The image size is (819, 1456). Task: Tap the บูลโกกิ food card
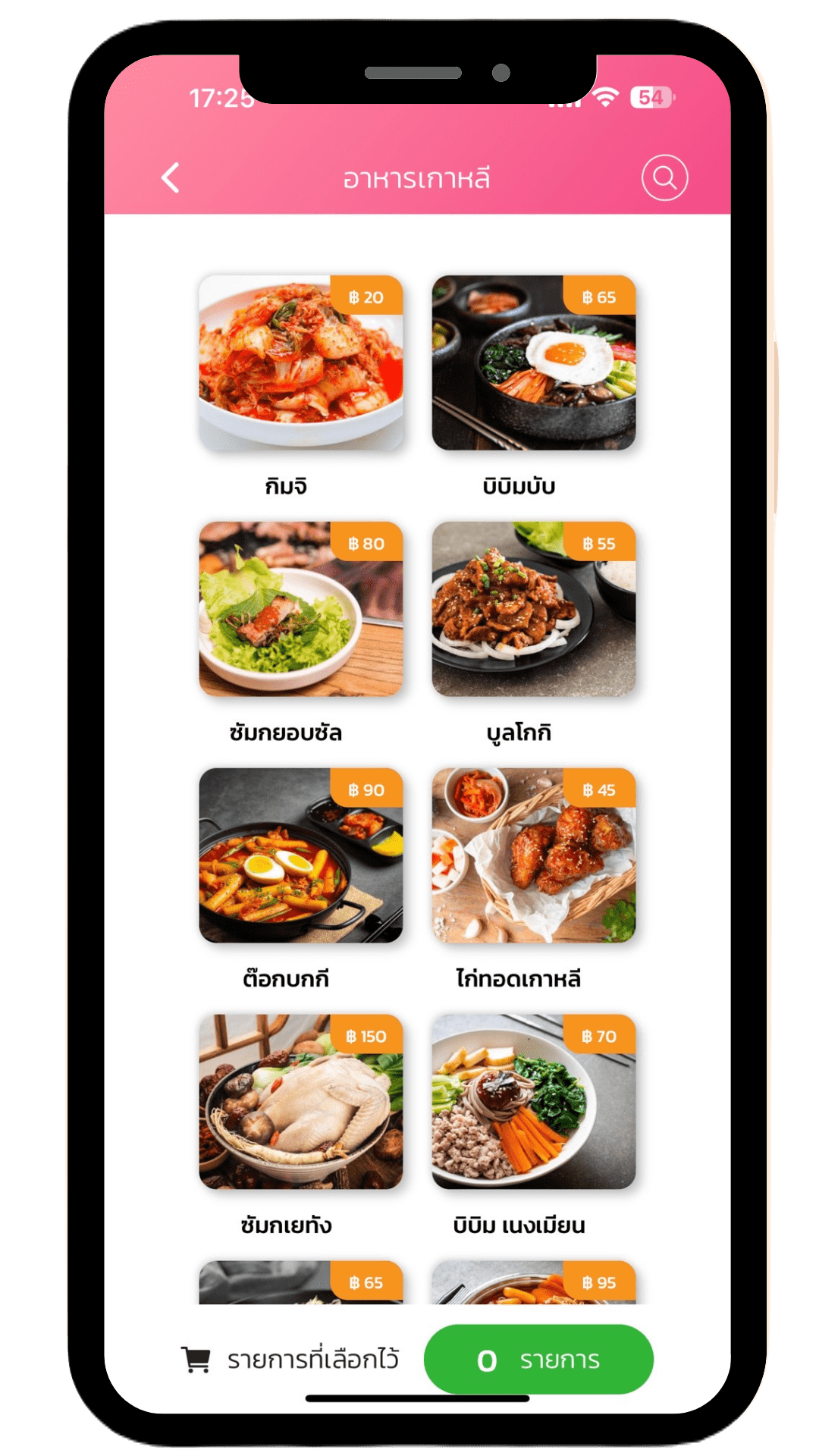[534, 609]
